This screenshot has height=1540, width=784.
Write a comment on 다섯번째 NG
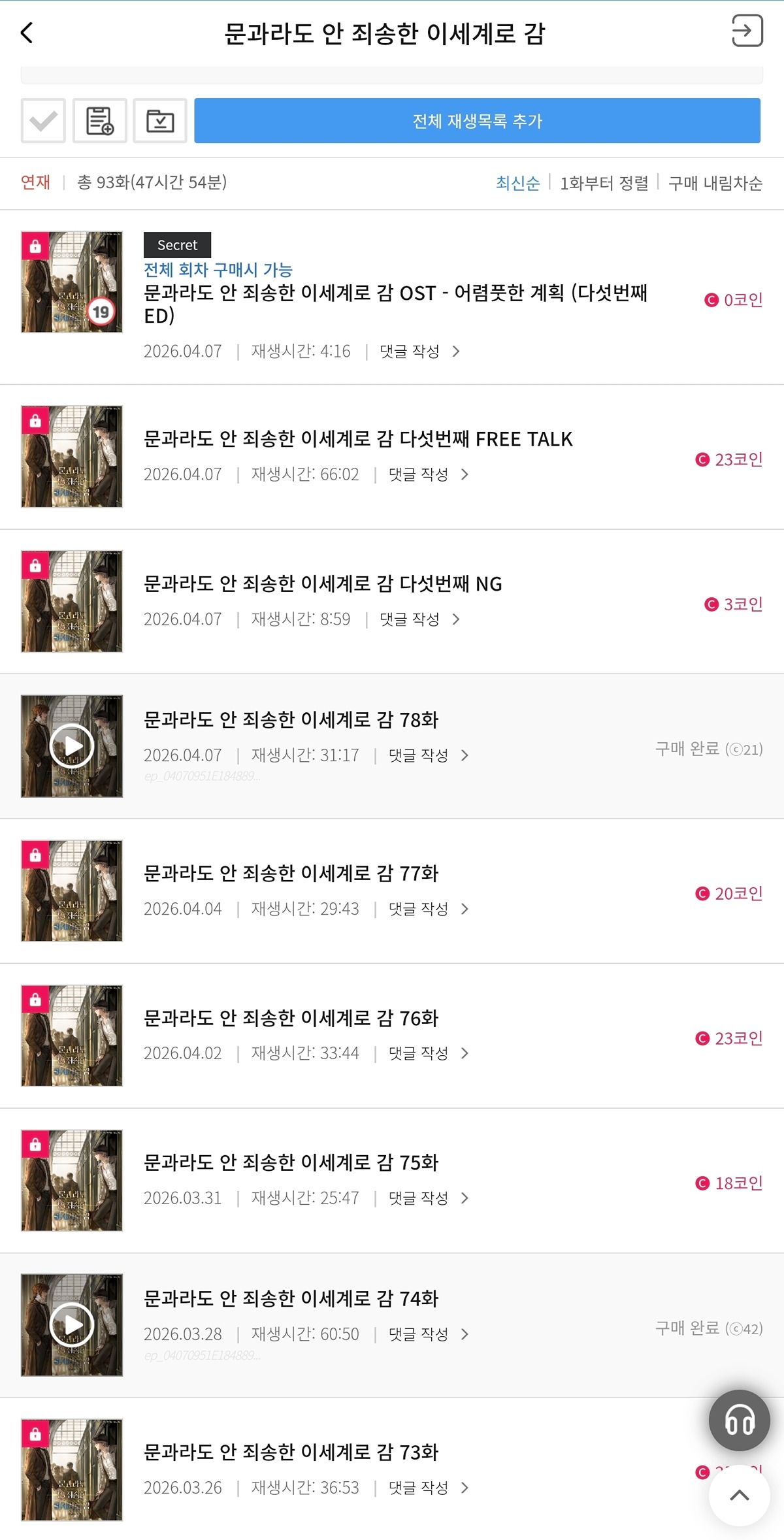(x=419, y=619)
